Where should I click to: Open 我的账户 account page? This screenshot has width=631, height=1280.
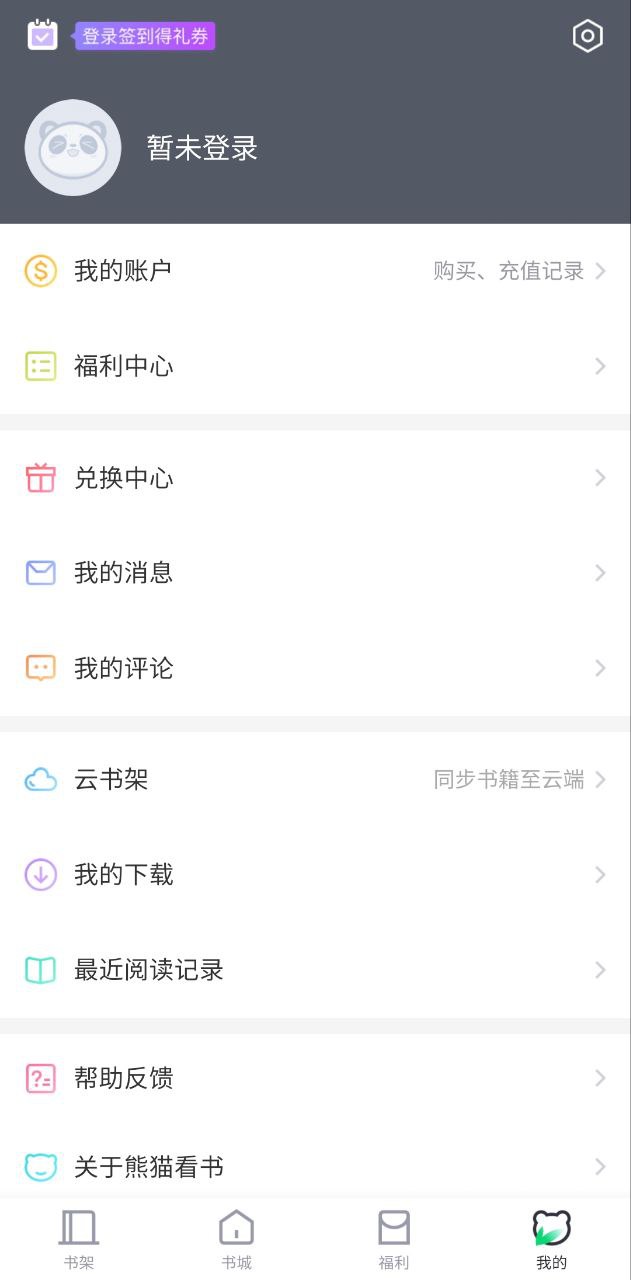pos(315,271)
